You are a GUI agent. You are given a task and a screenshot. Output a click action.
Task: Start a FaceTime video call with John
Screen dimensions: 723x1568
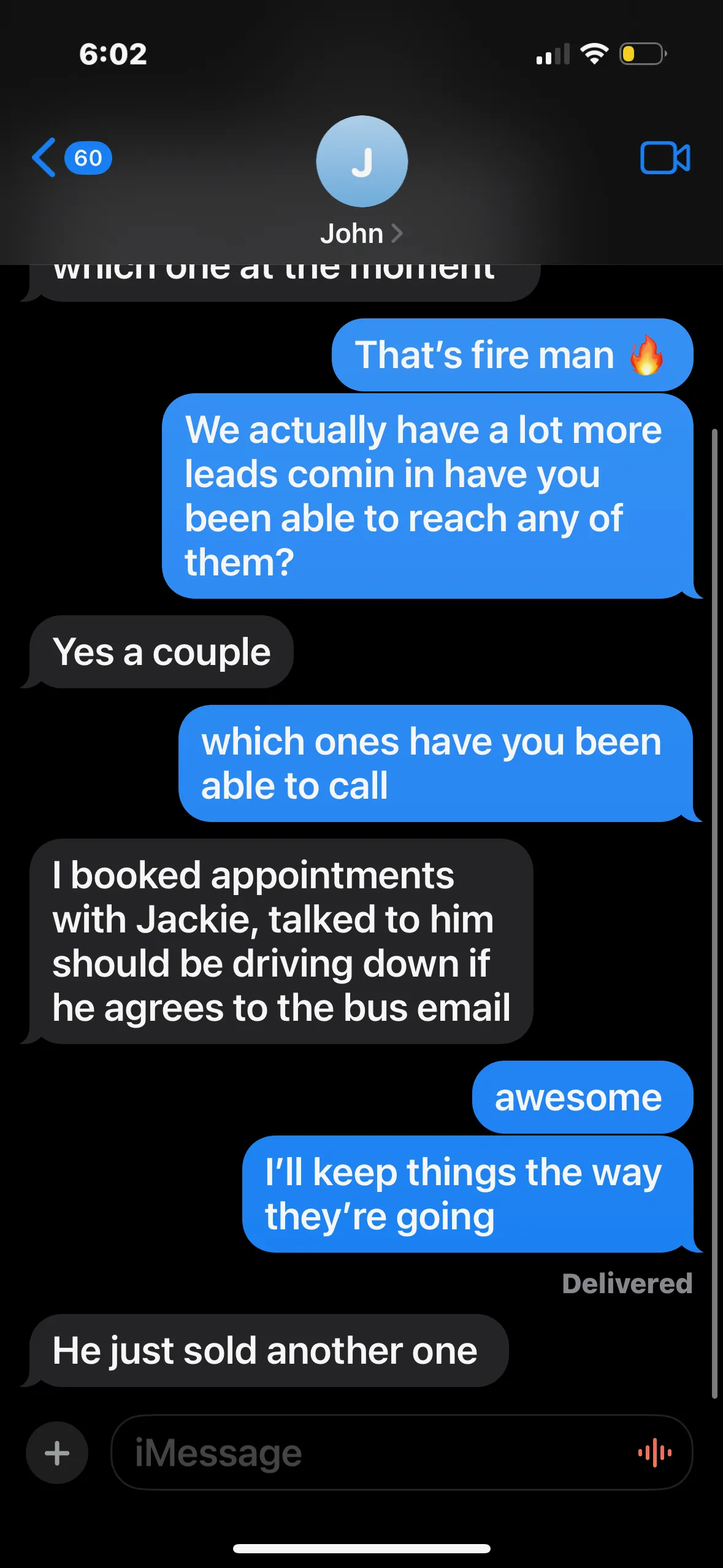tap(665, 158)
